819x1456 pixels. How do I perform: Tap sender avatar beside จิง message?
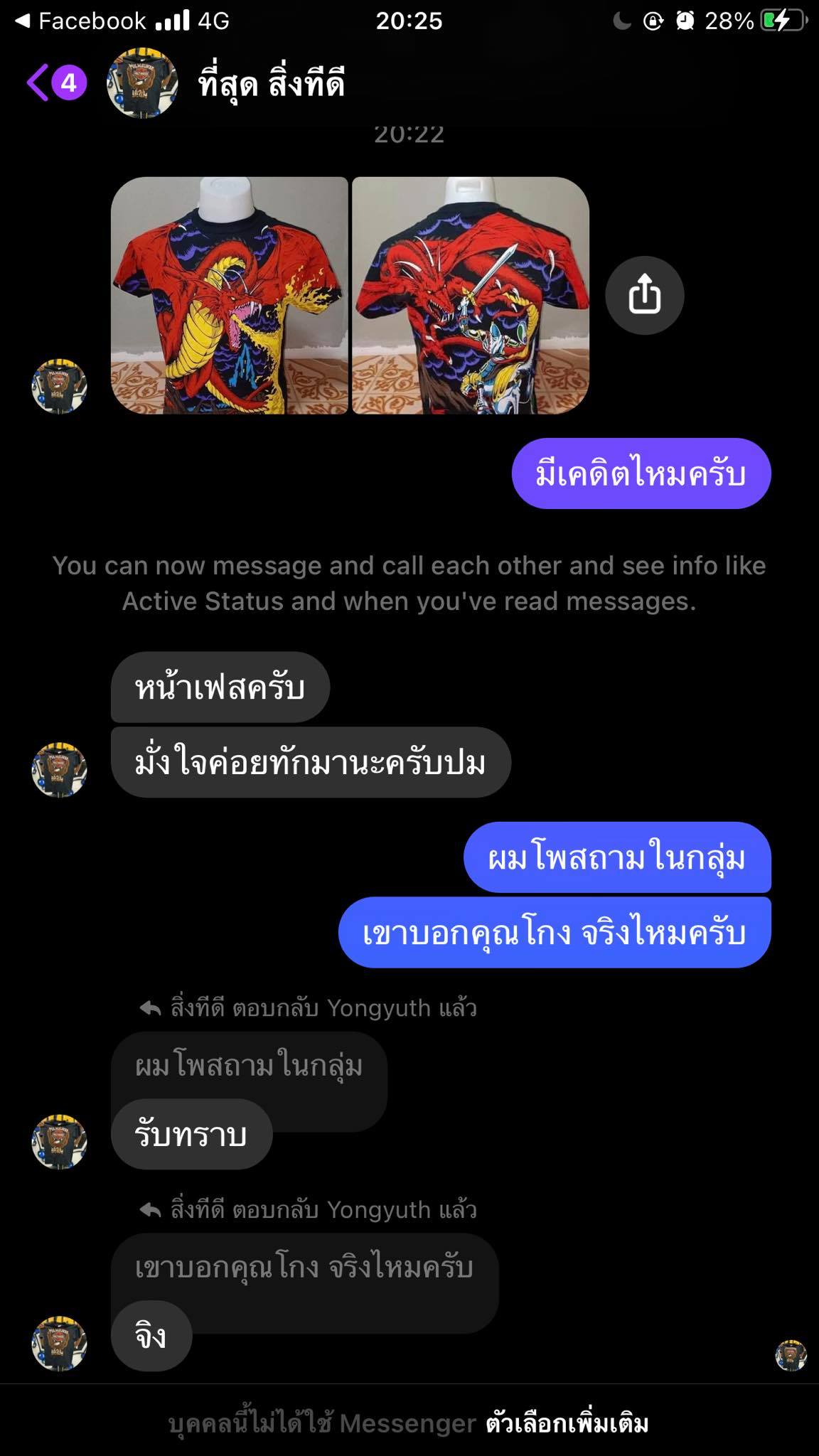tap(59, 1343)
